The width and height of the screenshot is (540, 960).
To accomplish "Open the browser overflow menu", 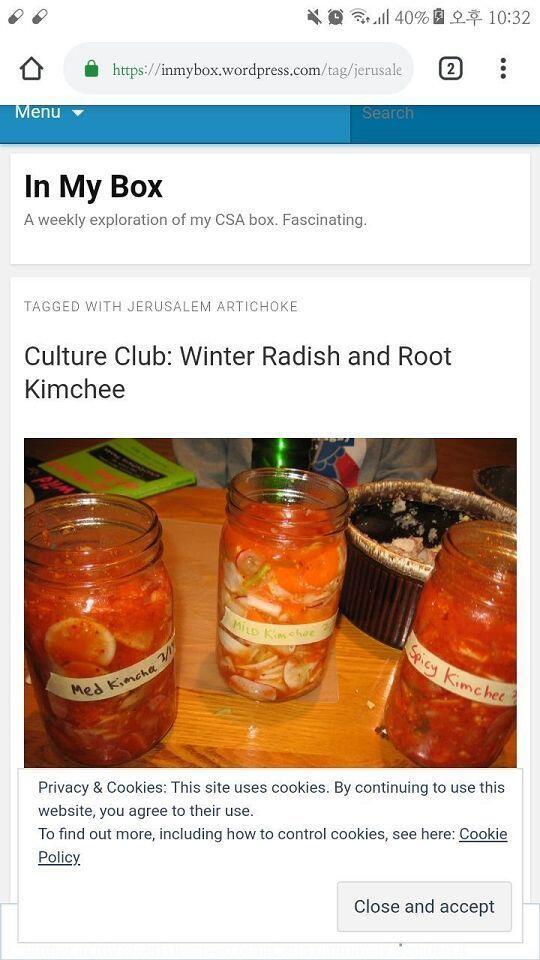I will (503, 69).
